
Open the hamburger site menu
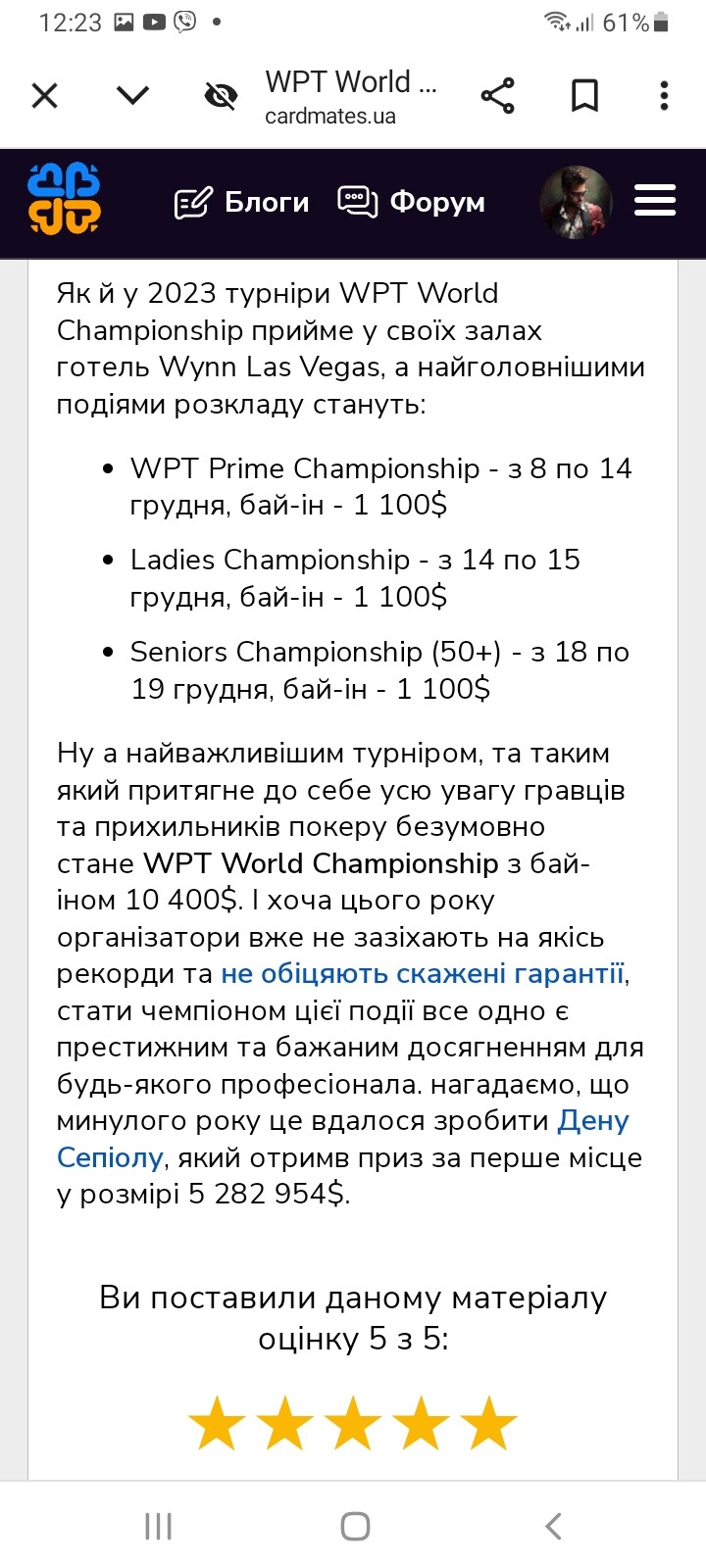[655, 200]
